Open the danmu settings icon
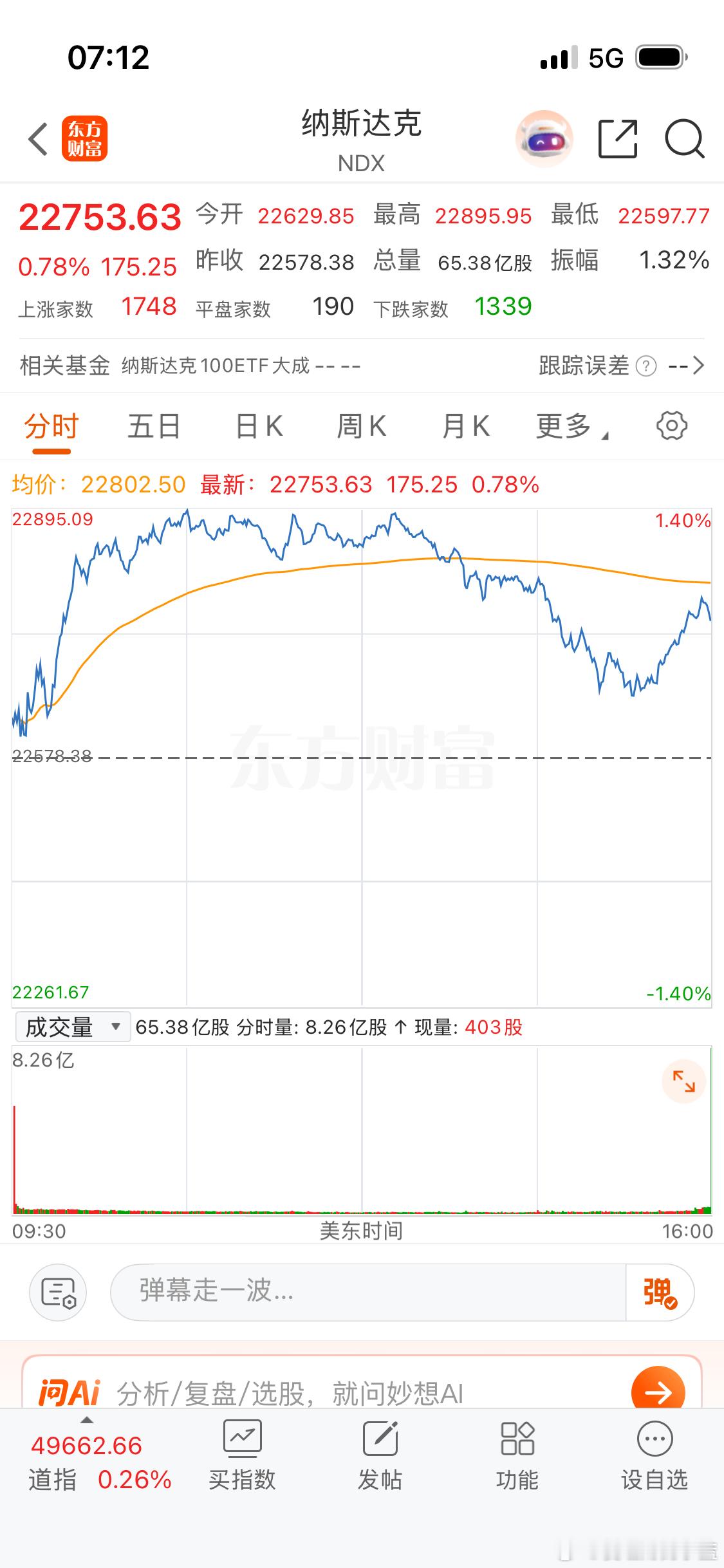Screen dimensions: 724x1568 (x=58, y=1292)
